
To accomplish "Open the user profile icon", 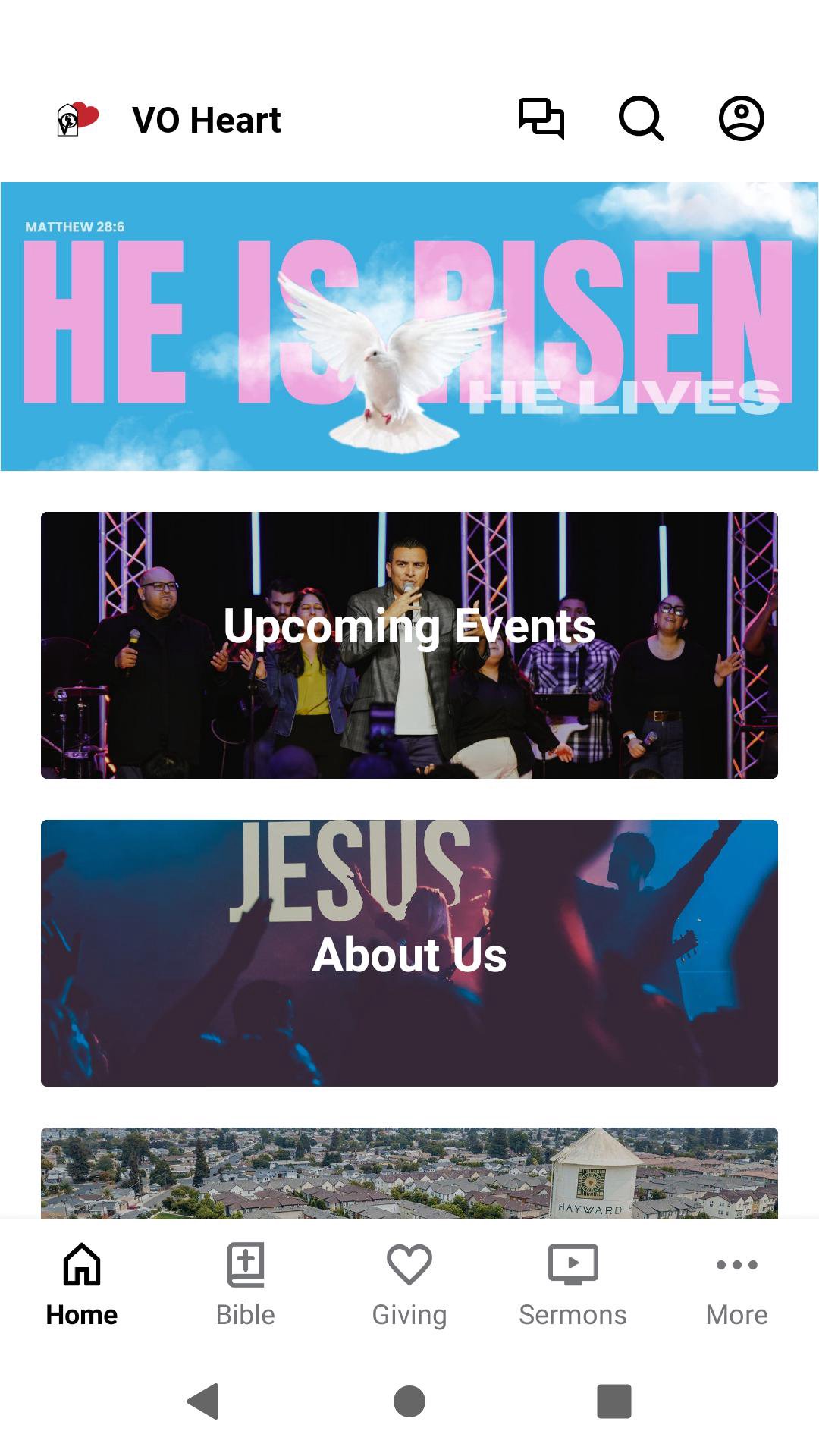I will click(741, 119).
